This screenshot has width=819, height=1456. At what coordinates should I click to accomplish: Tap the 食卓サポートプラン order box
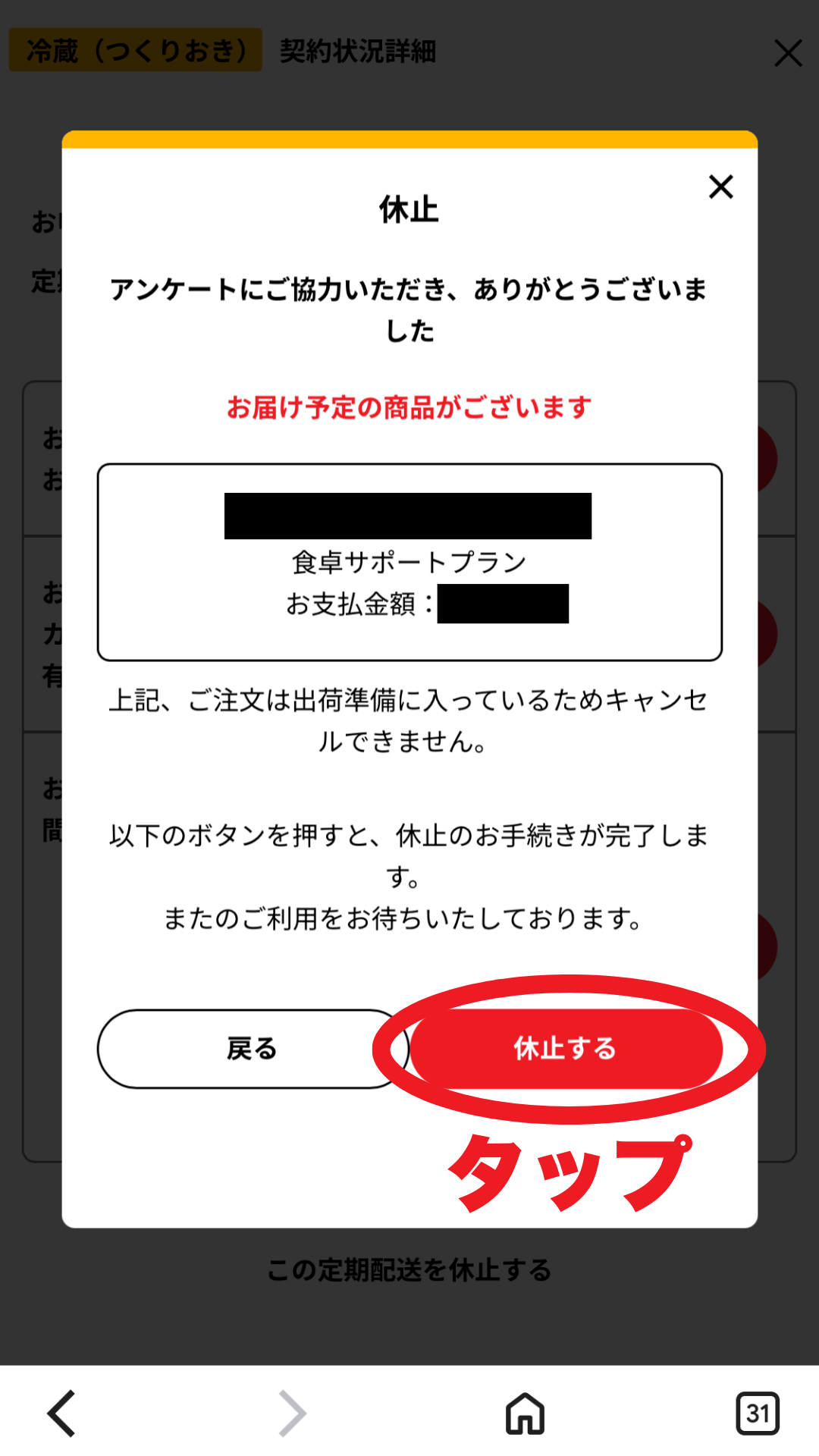[x=409, y=561]
